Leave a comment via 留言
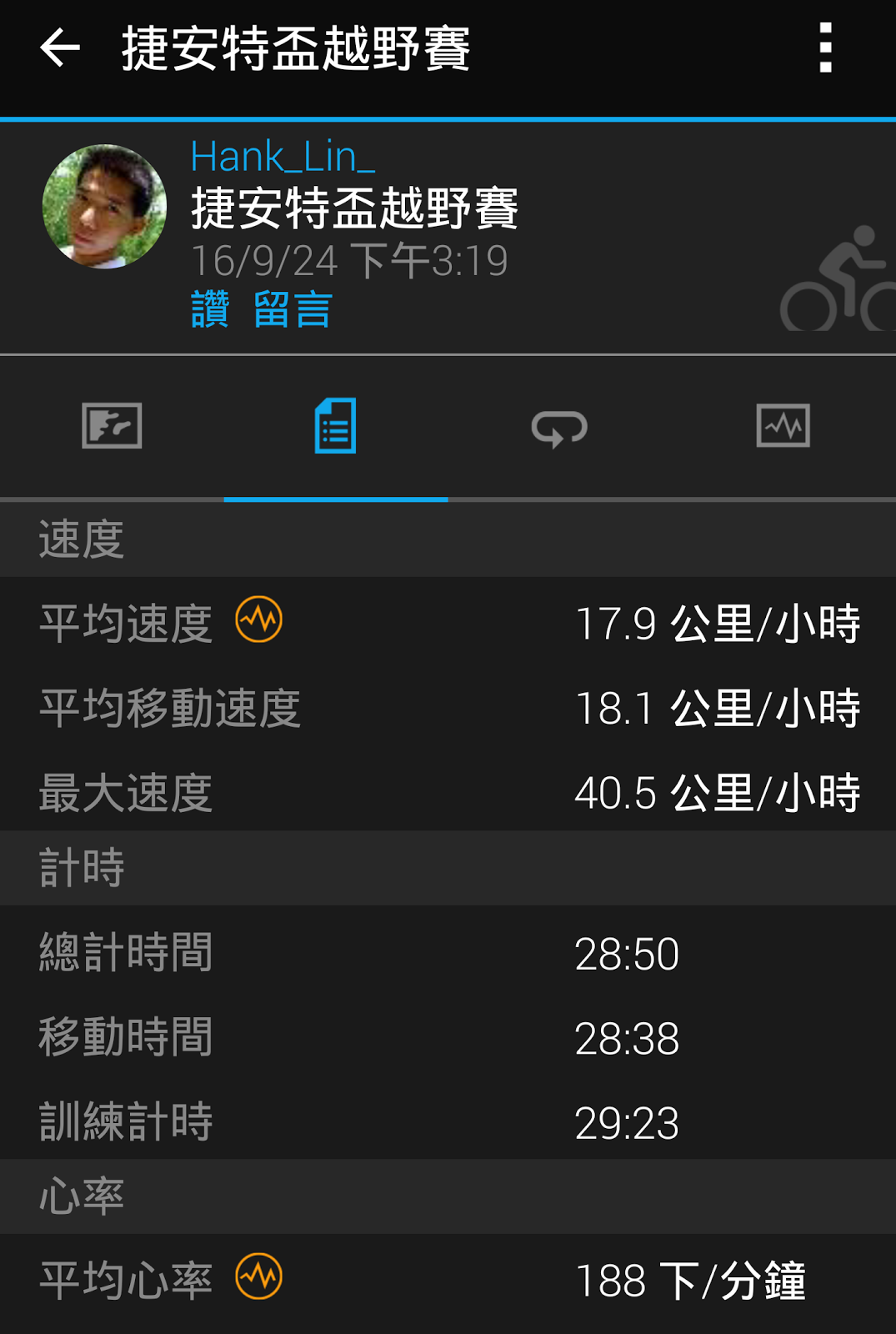Viewport: 896px width, 1334px height. [x=293, y=309]
